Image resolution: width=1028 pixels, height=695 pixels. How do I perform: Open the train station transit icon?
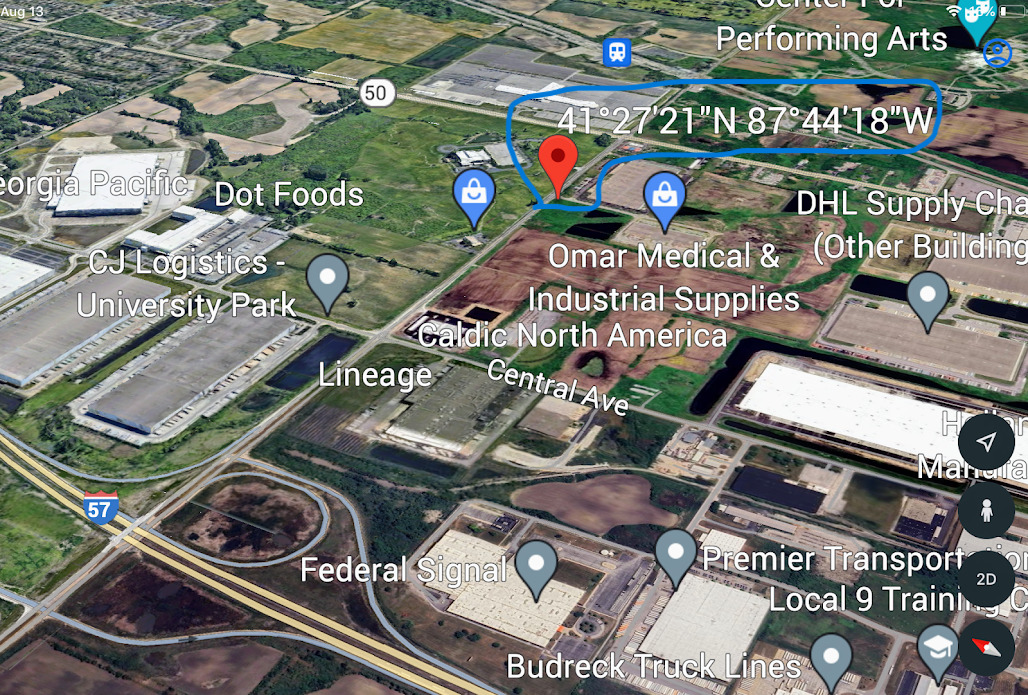coord(617,52)
